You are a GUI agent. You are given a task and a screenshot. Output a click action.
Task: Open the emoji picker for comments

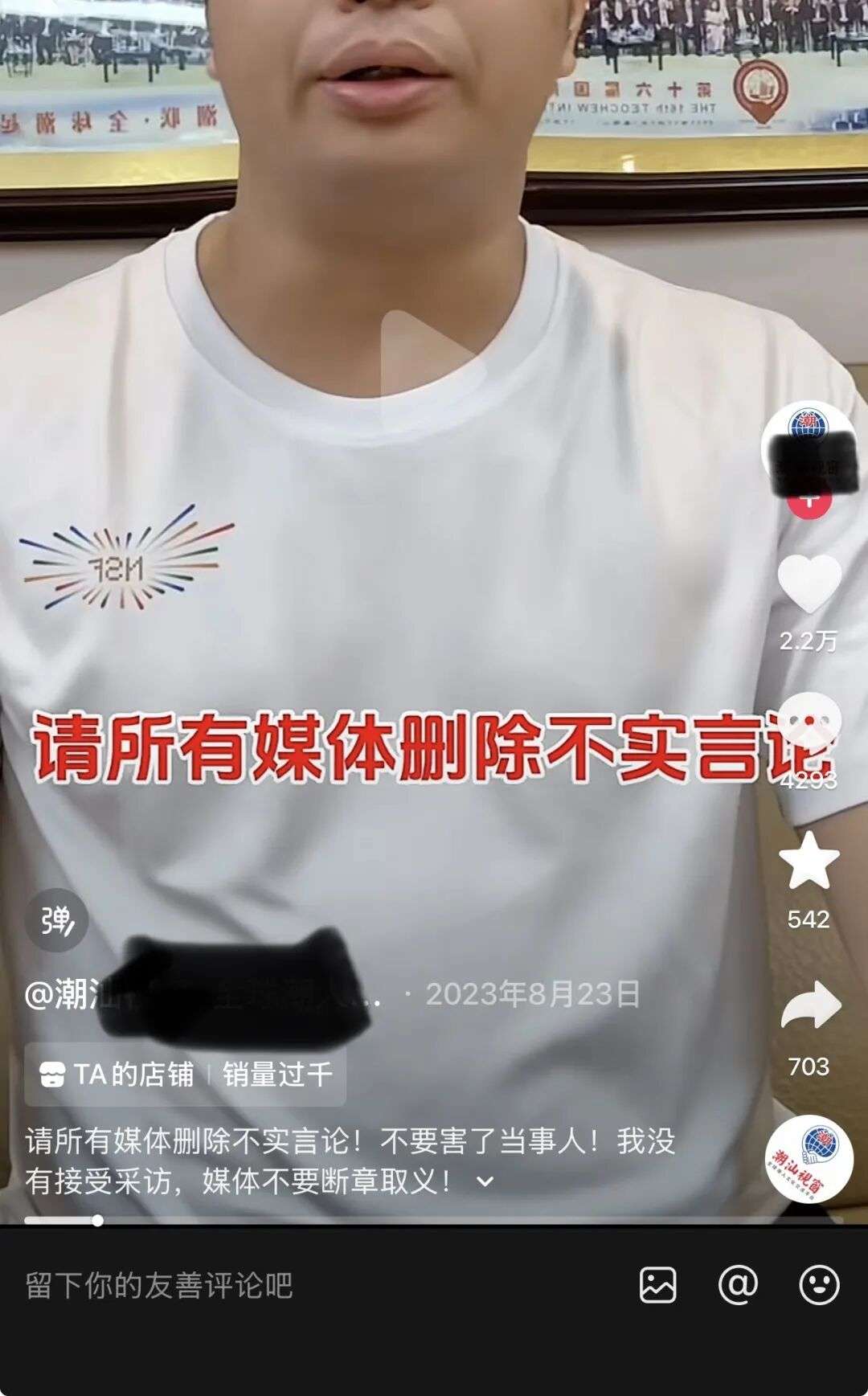[819, 1284]
